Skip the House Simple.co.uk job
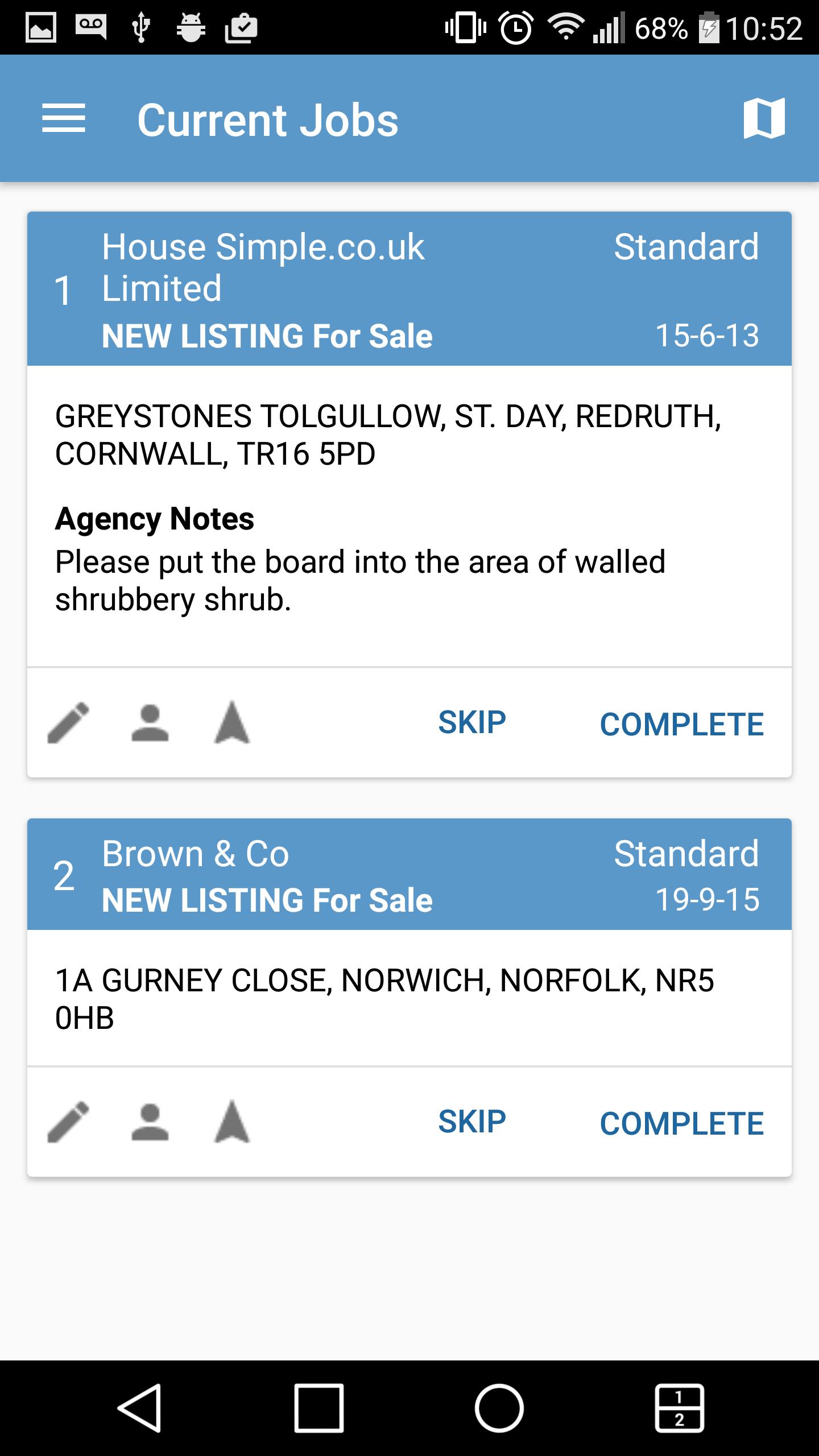 coord(471,723)
